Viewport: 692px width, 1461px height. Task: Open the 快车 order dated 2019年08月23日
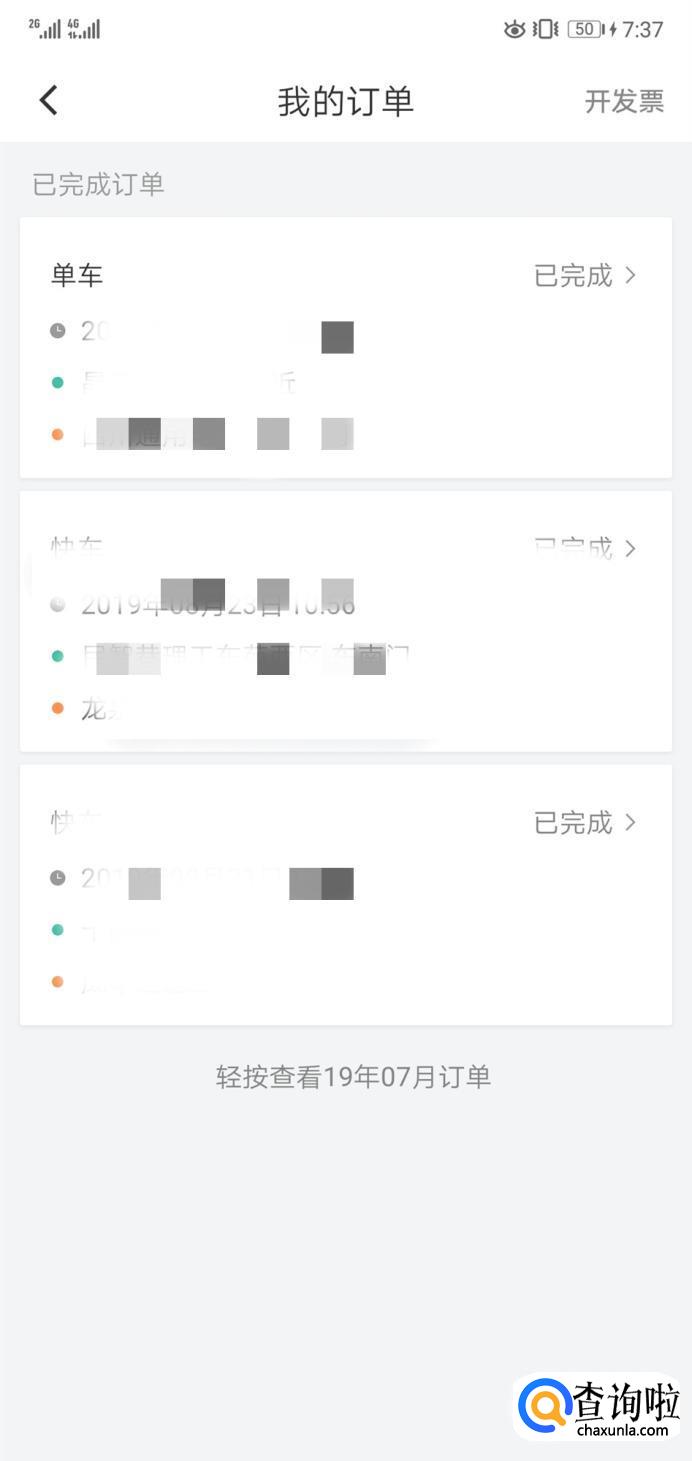pyautogui.click(x=345, y=620)
